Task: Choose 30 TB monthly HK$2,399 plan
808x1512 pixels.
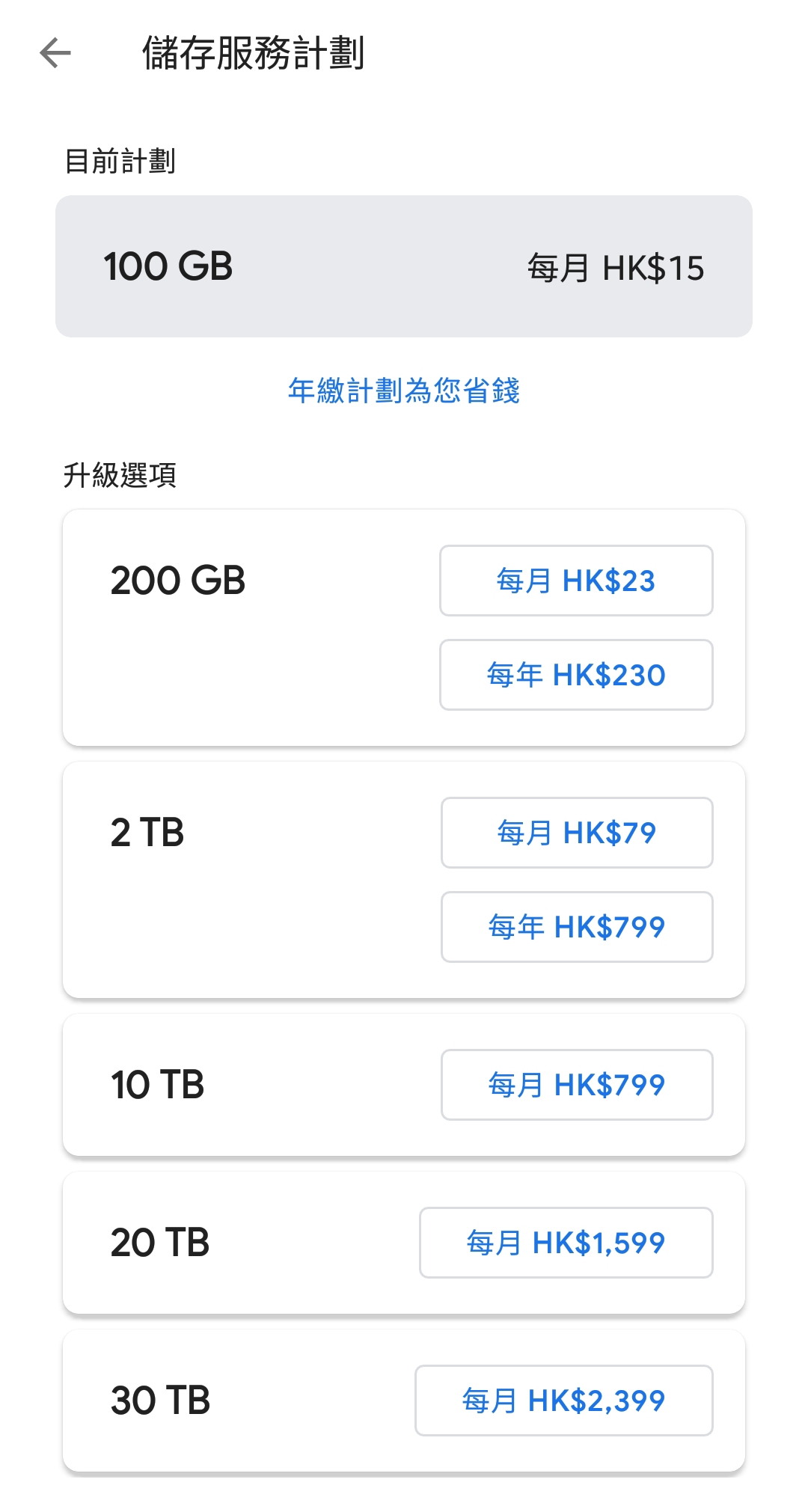Action: [x=563, y=1401]
